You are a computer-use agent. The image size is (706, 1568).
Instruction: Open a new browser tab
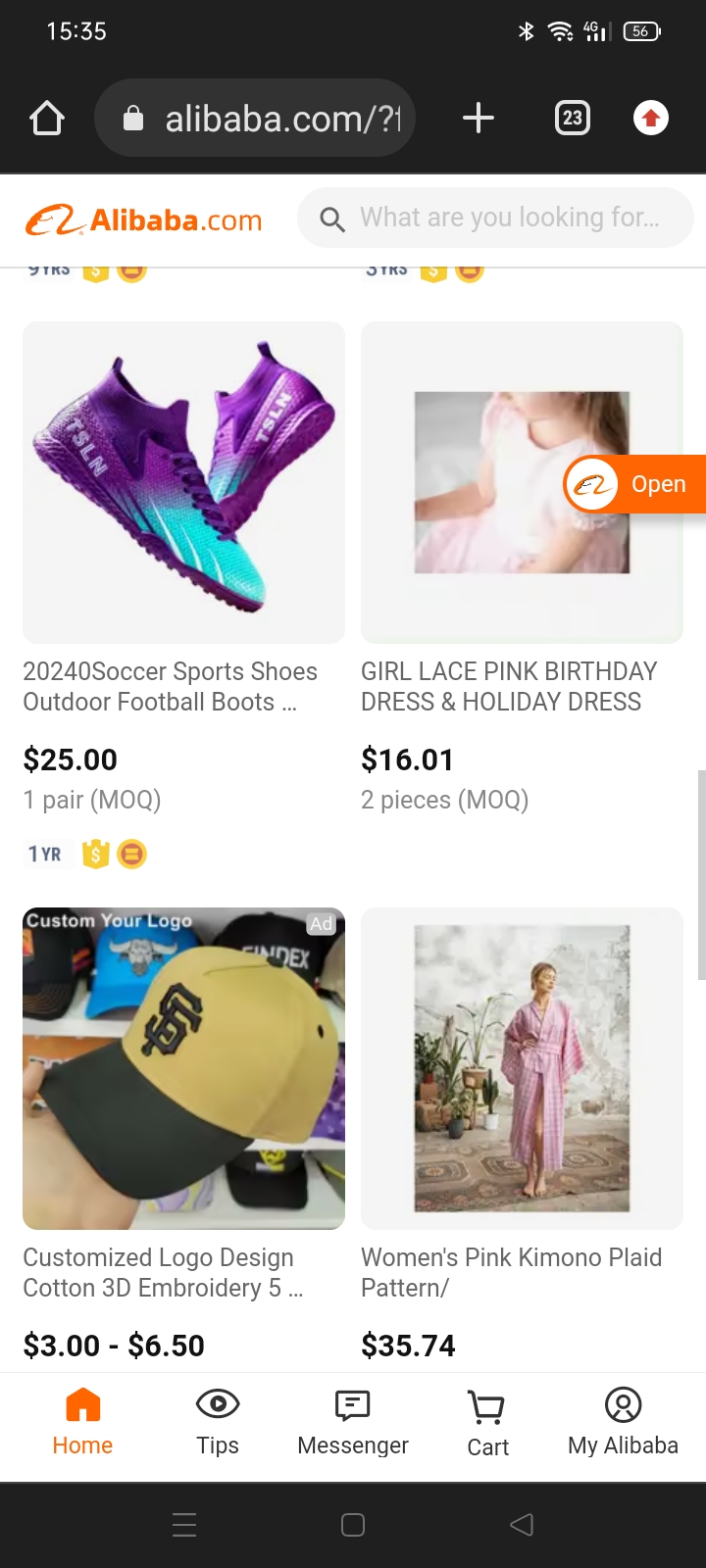(x=479, y=119)
